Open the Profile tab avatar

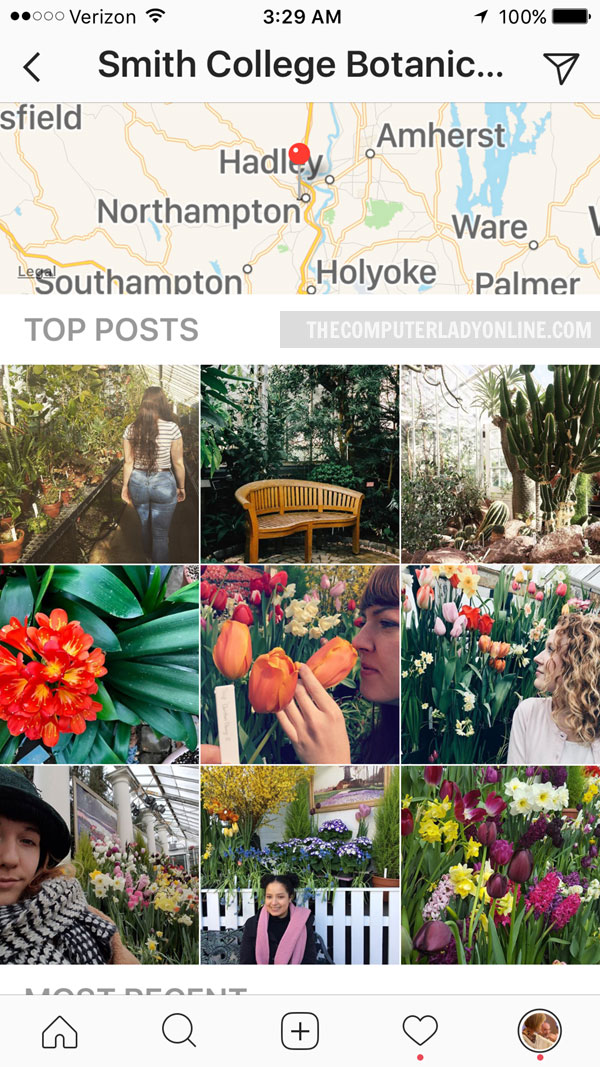[x=539, y=1031]
